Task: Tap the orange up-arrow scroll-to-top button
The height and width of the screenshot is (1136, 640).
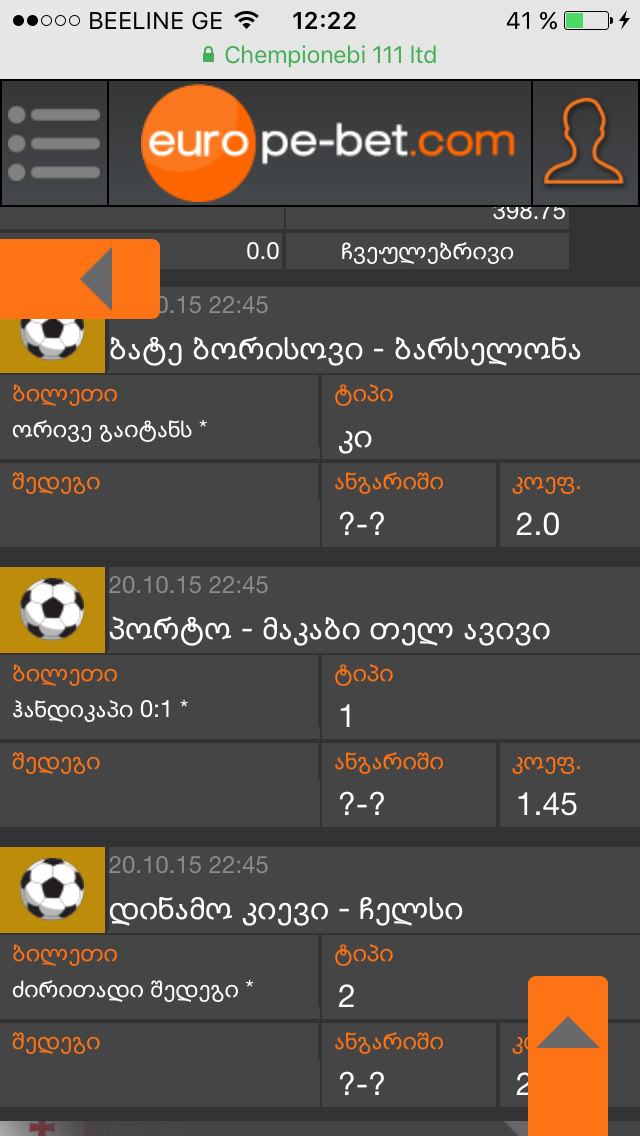Action: pyautogui.click(x=567, y=1050)
